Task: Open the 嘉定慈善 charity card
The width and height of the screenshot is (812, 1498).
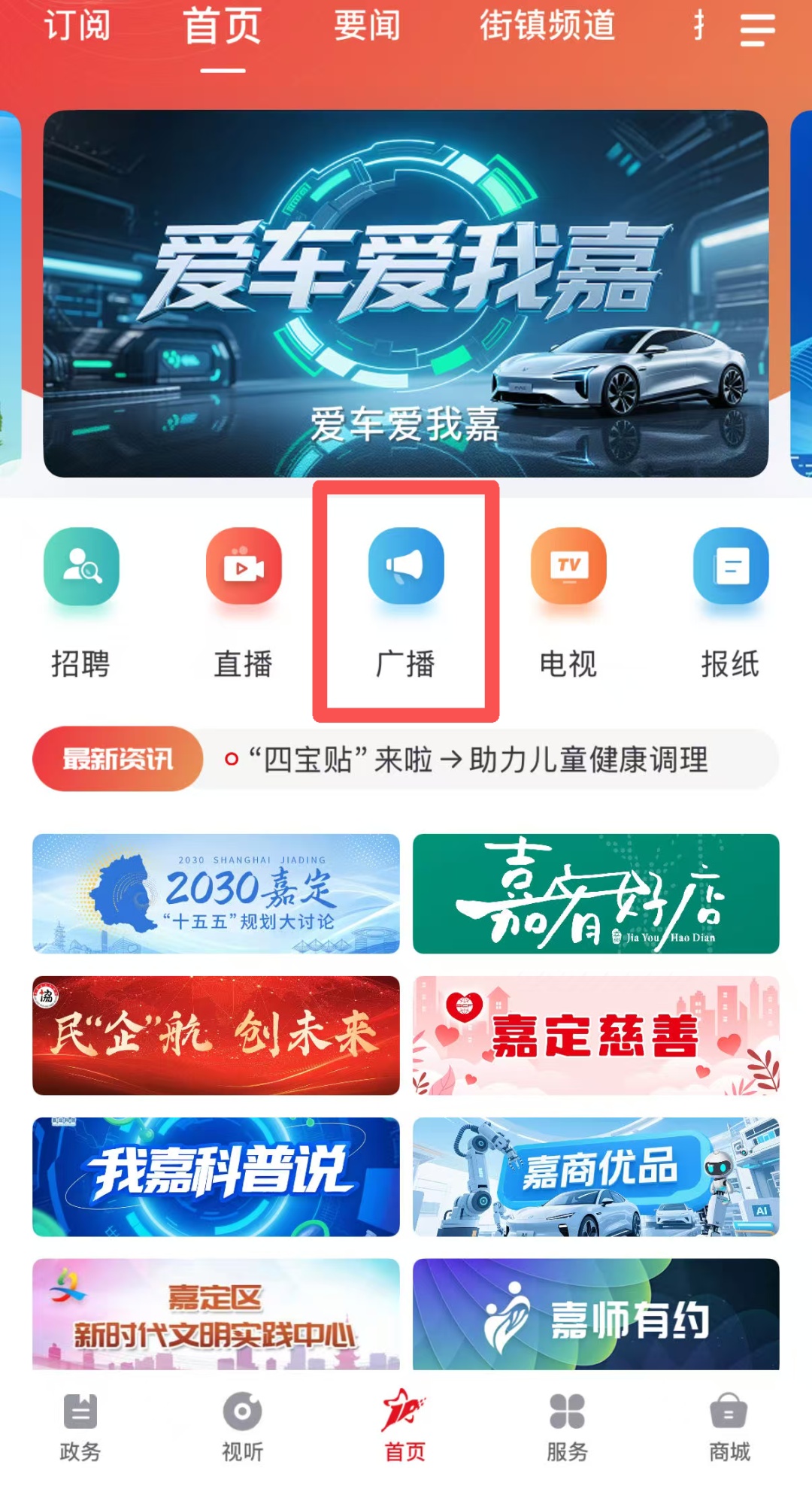Action: click(x=595, y=1035)
